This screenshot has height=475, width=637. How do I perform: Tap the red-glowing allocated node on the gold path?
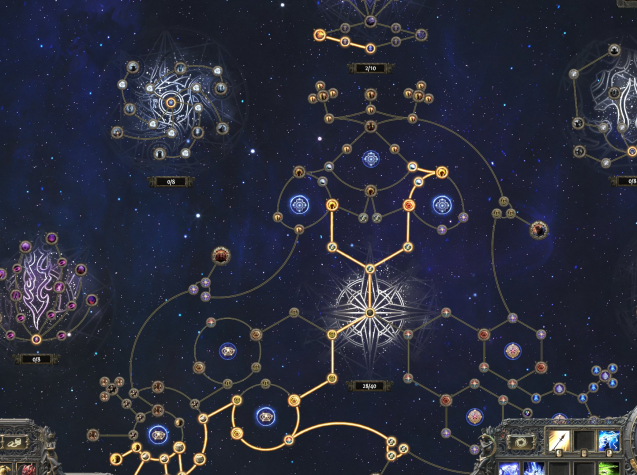coord(408,206)
